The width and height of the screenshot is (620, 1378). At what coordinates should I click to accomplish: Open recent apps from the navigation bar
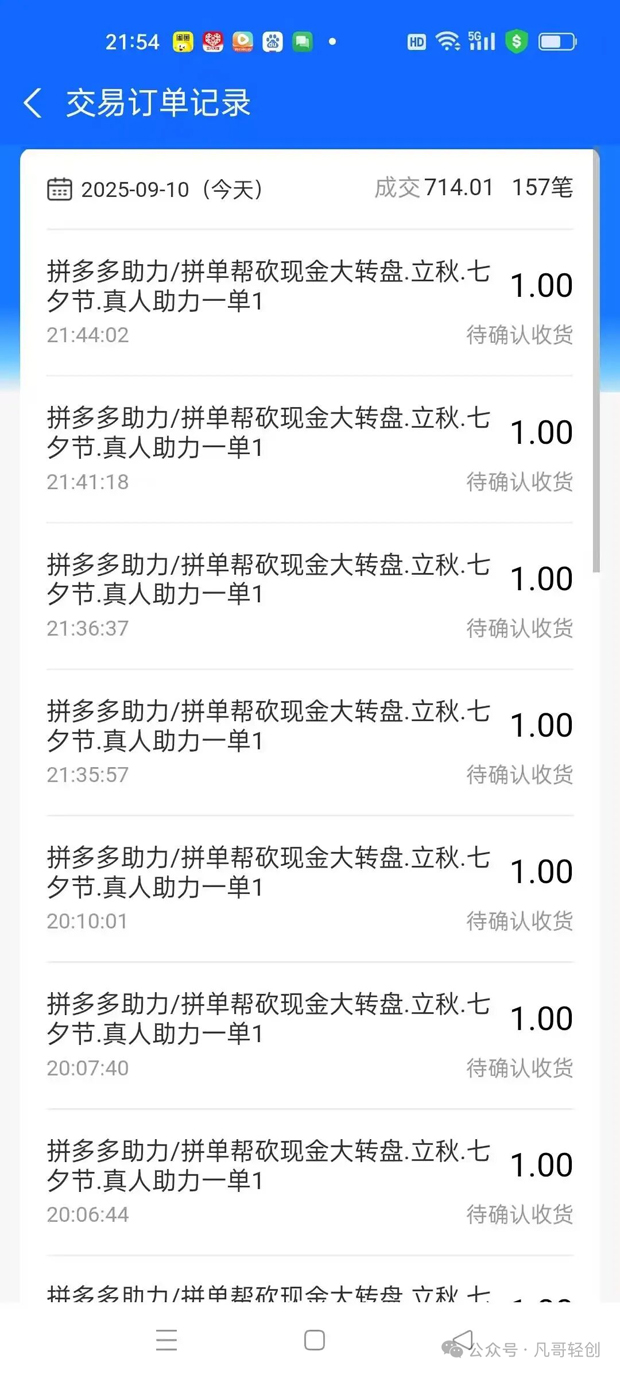[x=167, y=1341]
